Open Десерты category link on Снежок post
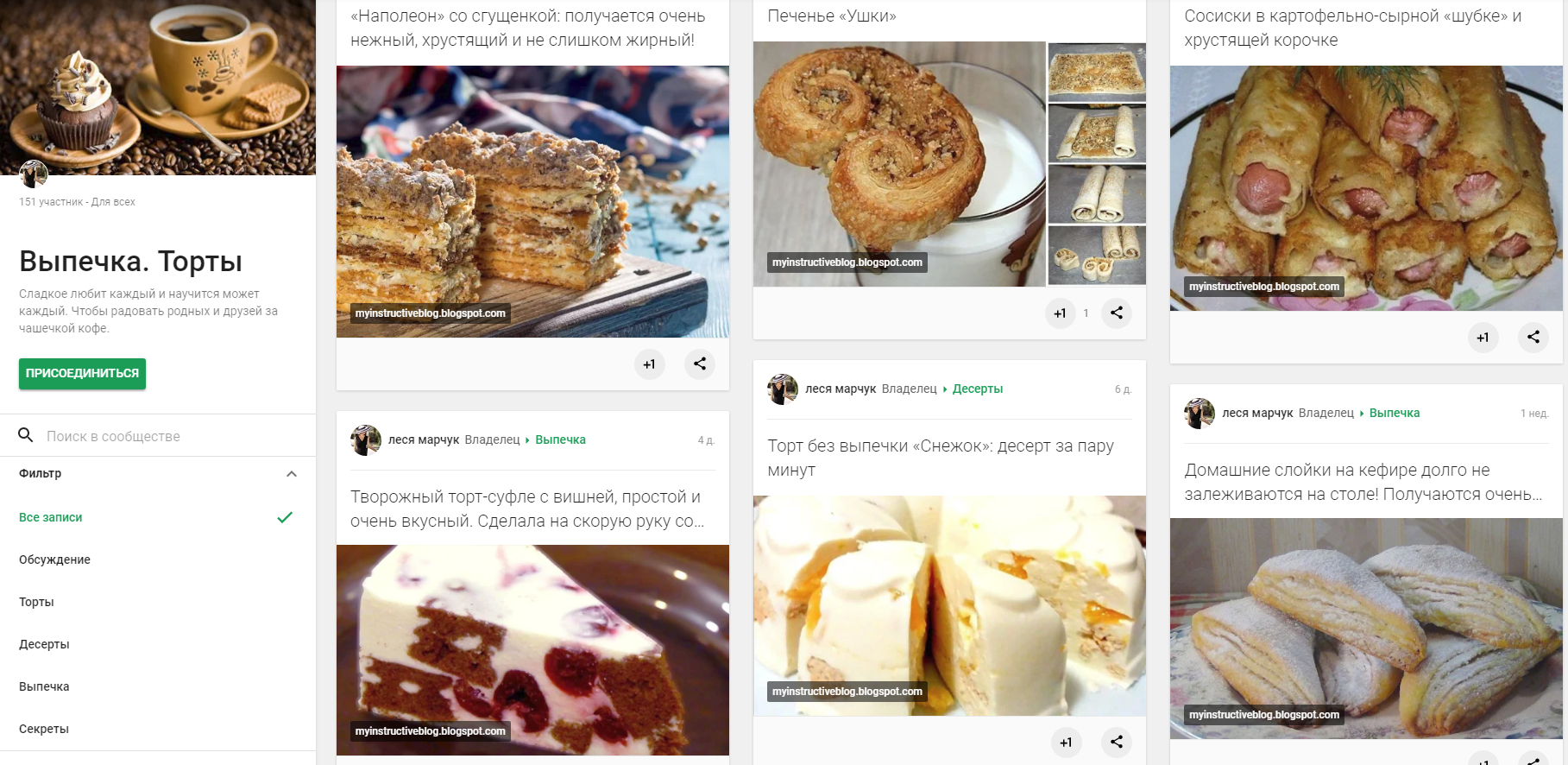Viewport: 1568px width, 765px height. pyautogui.click(x=977, y=389)
